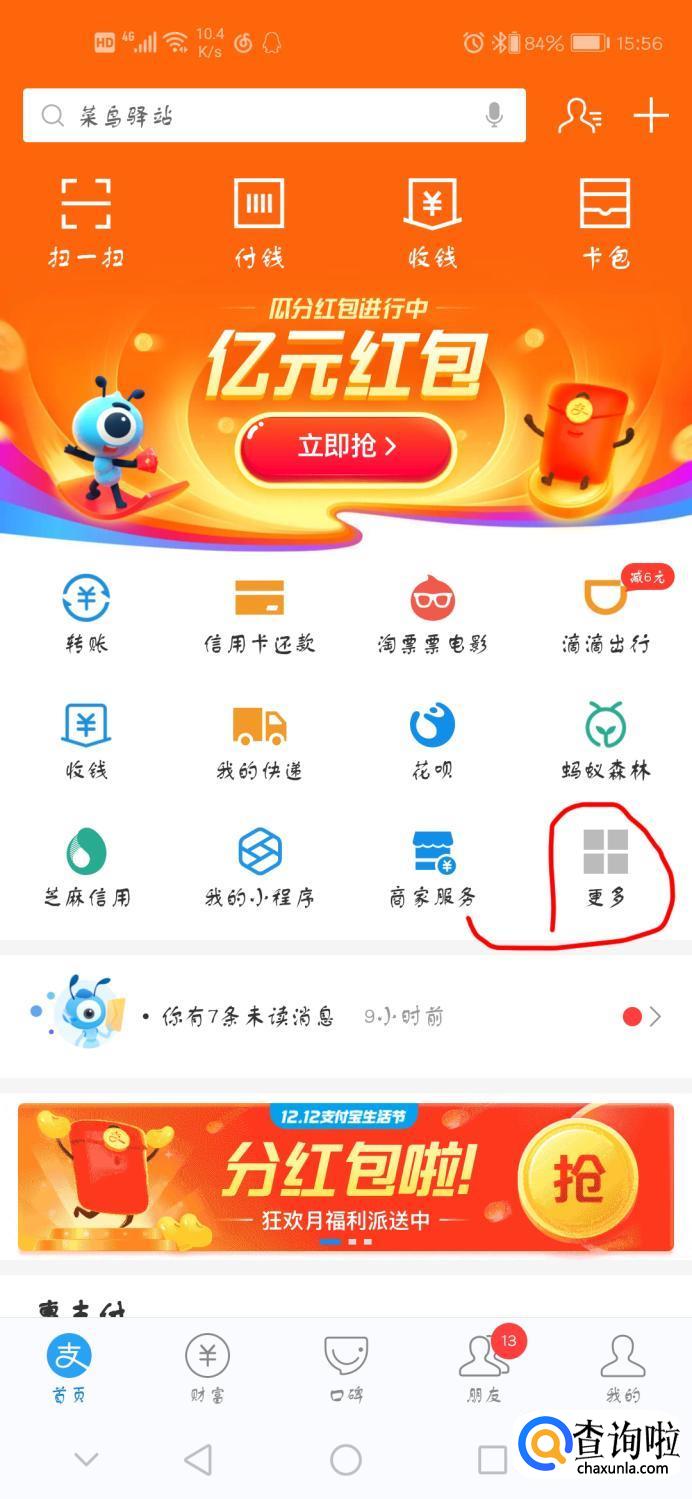Viewport: 692px width, 1499px height.
Task: Open the 7 unread messages row
Action: coord(346,1016)
